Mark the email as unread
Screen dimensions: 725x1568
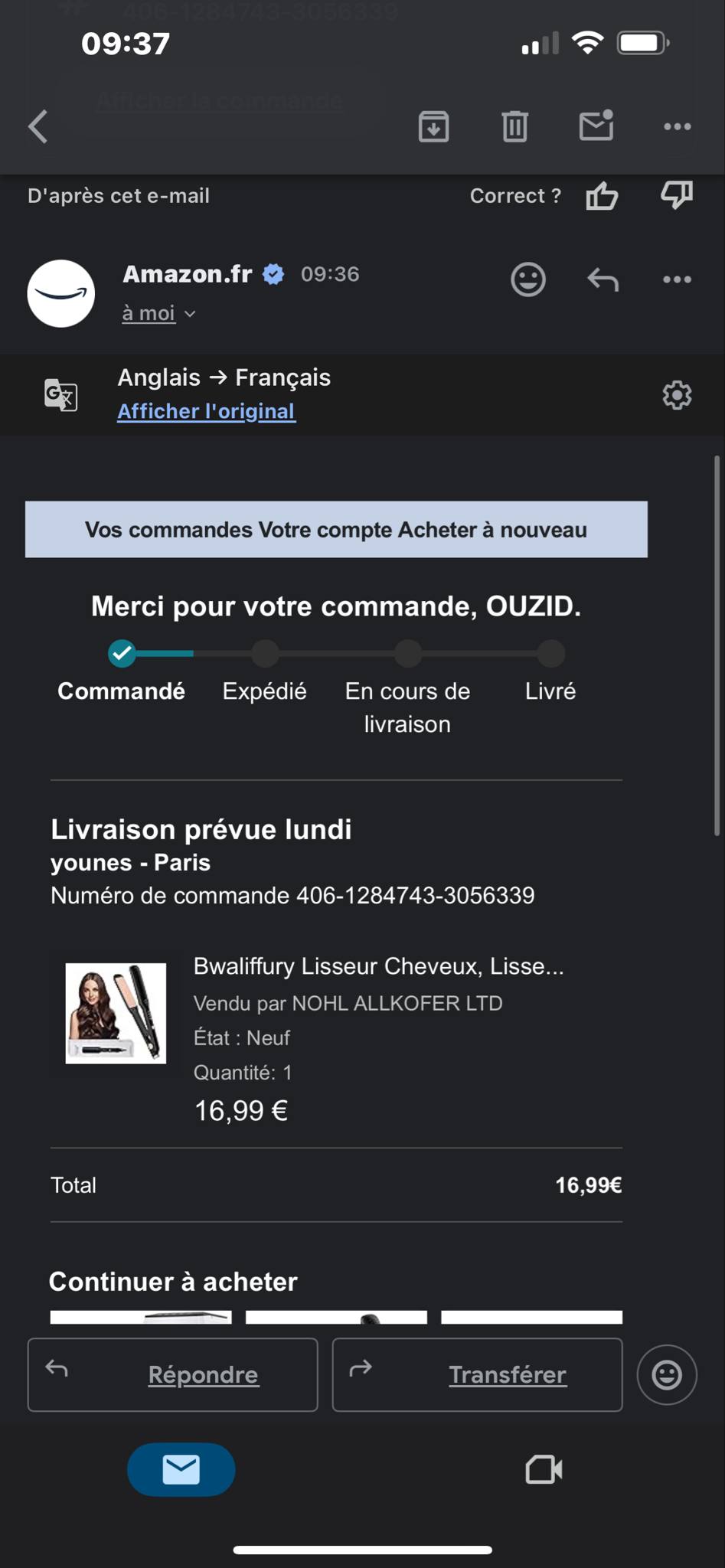coord(596,126)
